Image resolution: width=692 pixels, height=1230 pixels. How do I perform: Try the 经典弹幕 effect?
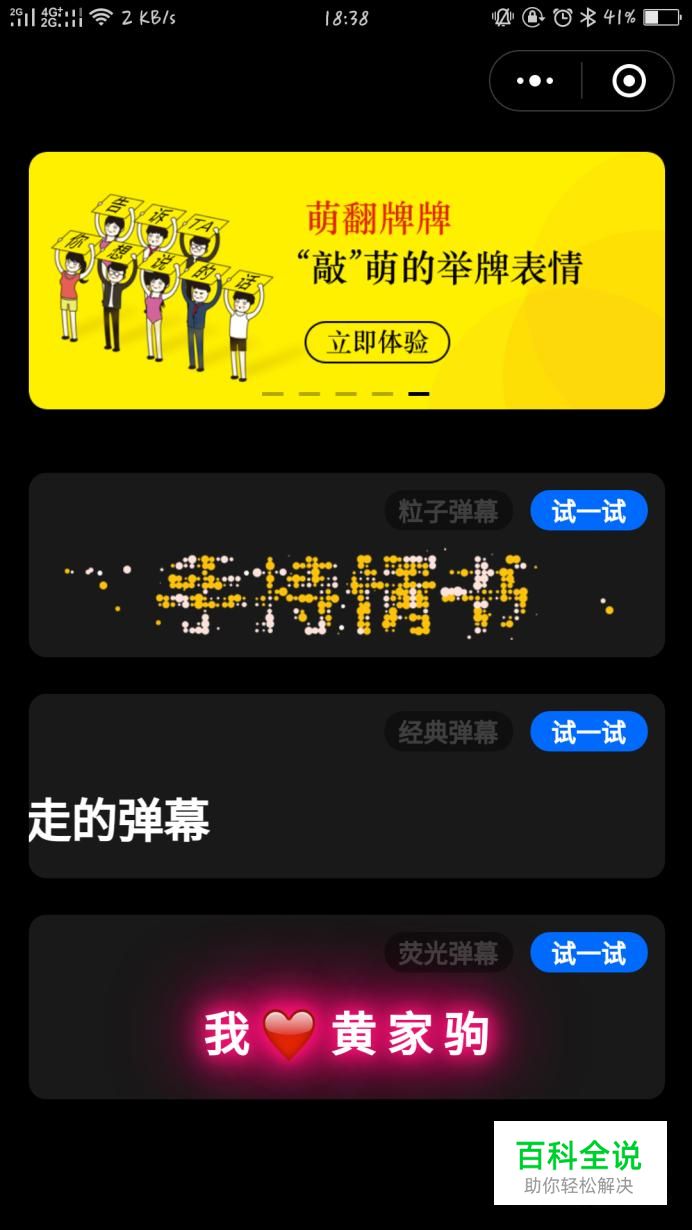click(x=588, y=732)
